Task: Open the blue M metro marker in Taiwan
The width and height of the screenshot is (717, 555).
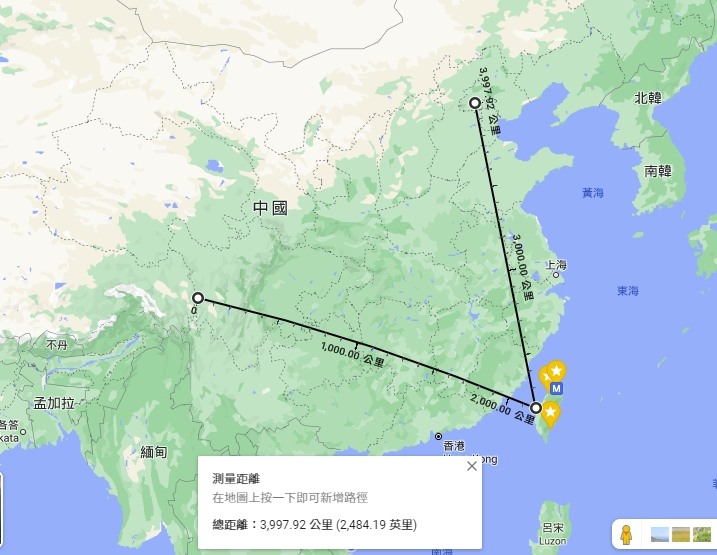Action: click(556, 388)
